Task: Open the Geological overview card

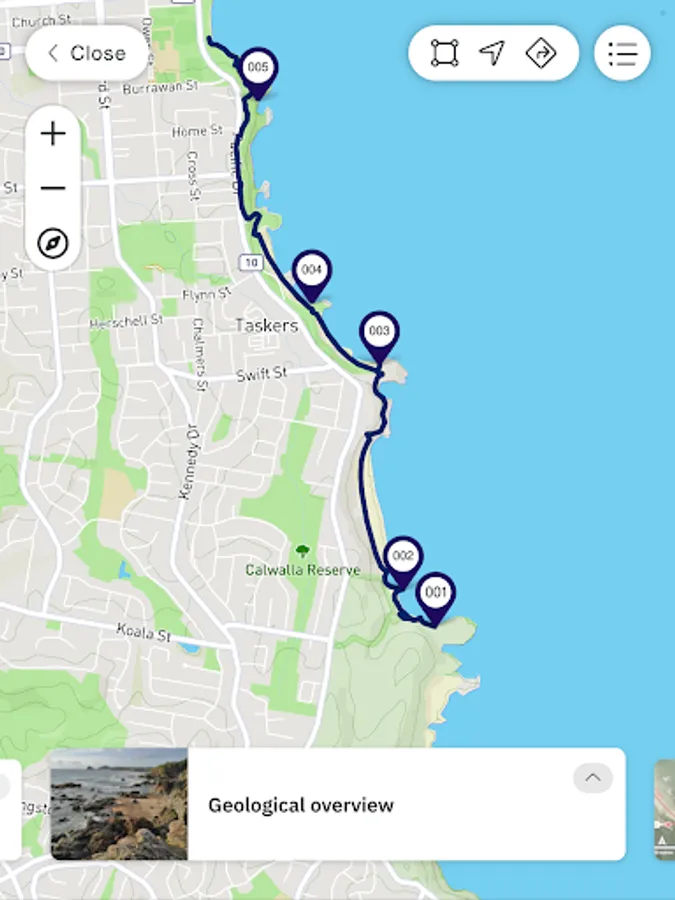Action: click(338, 804)
